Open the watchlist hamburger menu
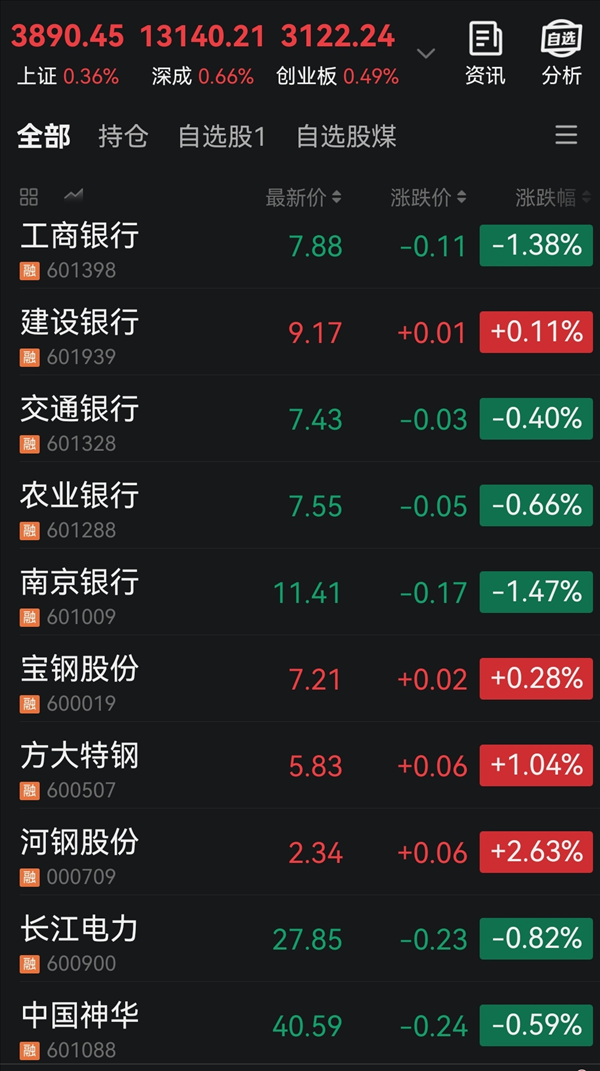This screenshot has width=600, height=1071. (x=566, y=136)
